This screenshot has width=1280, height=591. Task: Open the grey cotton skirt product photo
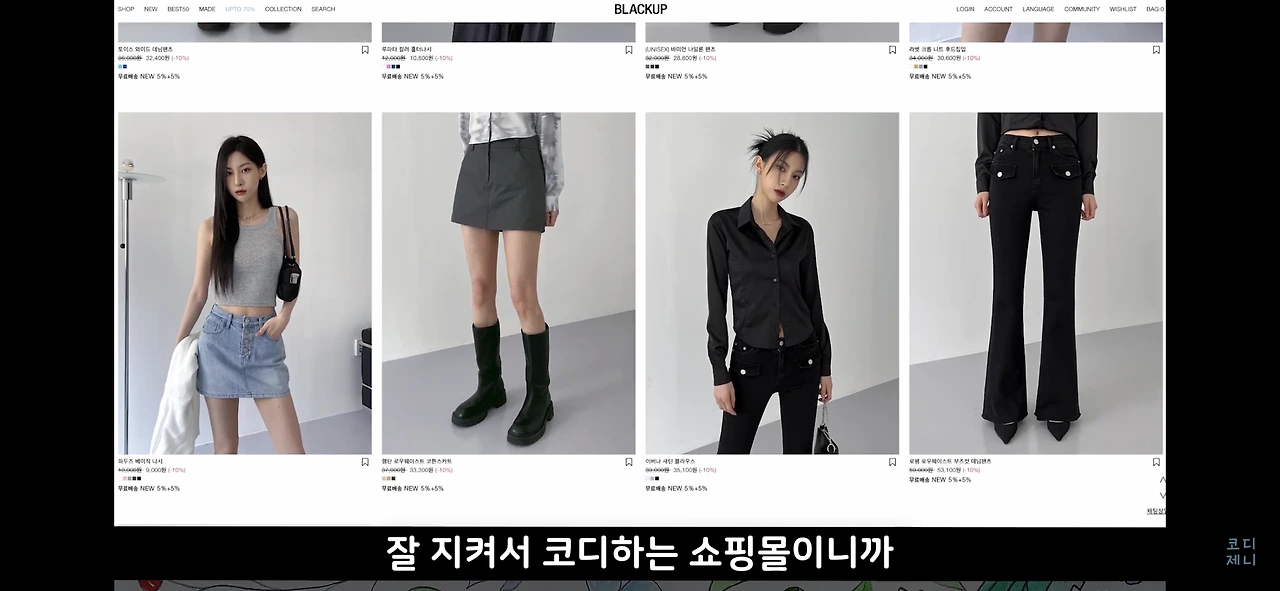(508, 283)
